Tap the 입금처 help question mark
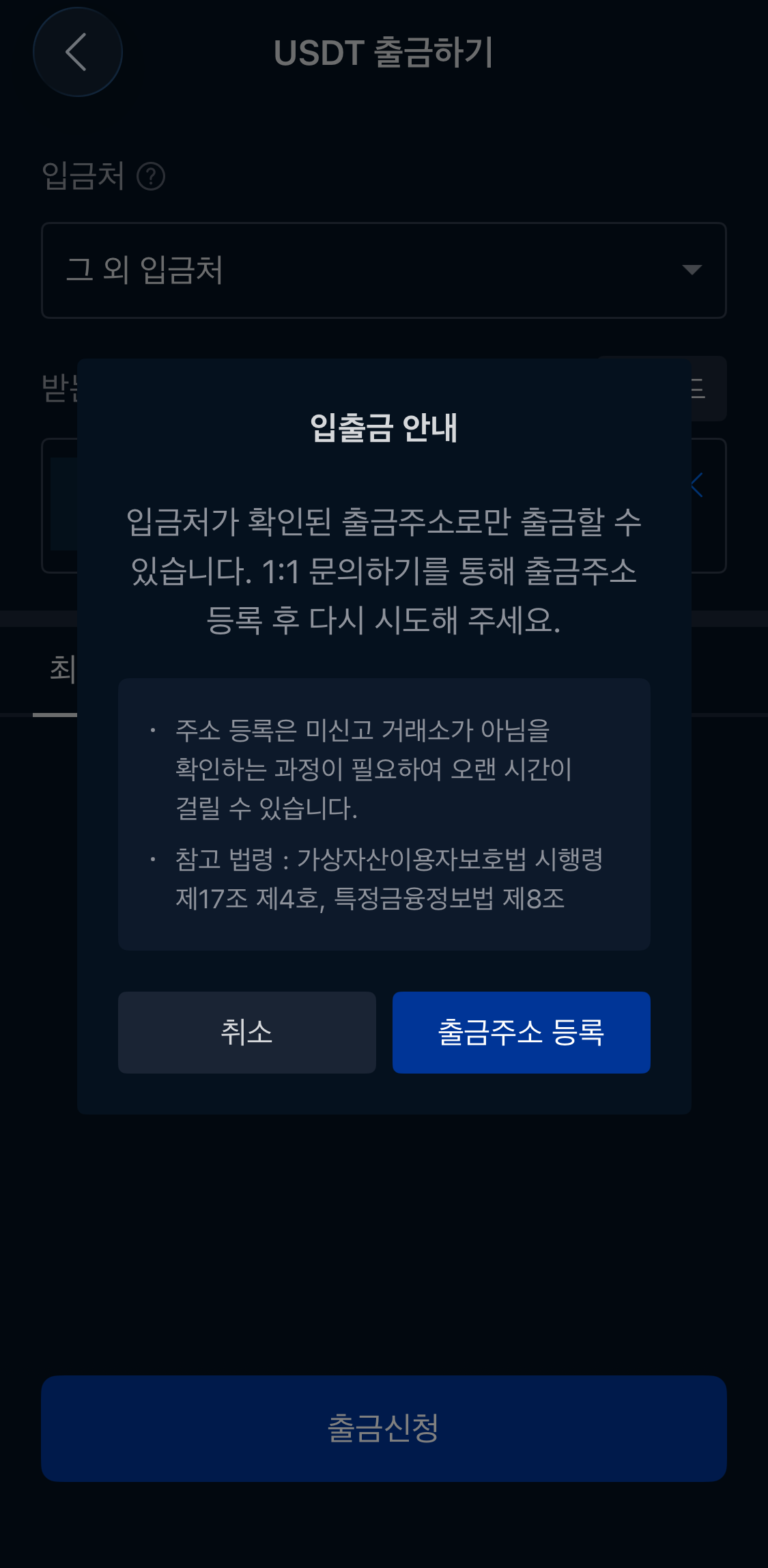 coord(151,176)
